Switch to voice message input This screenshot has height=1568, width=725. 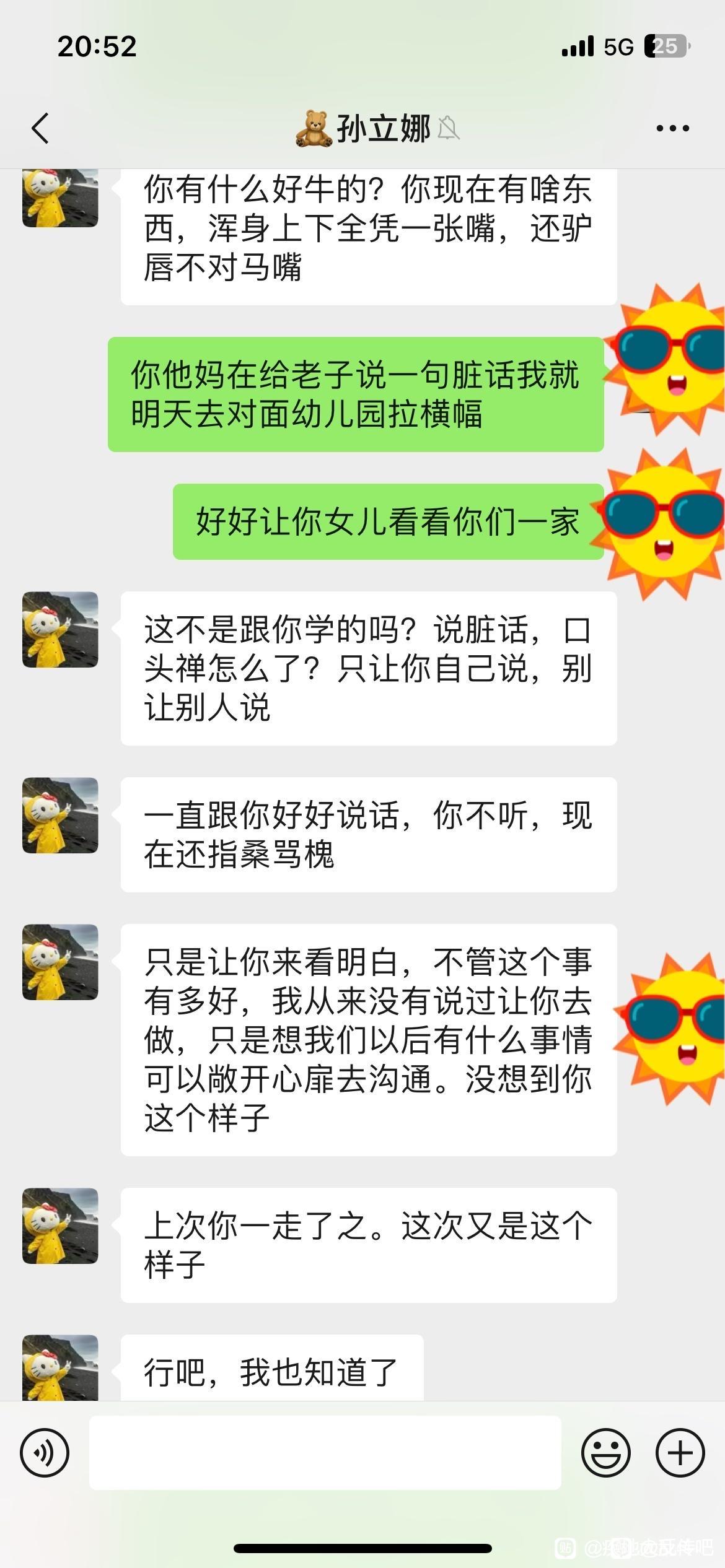click(x=45, y=1452)
